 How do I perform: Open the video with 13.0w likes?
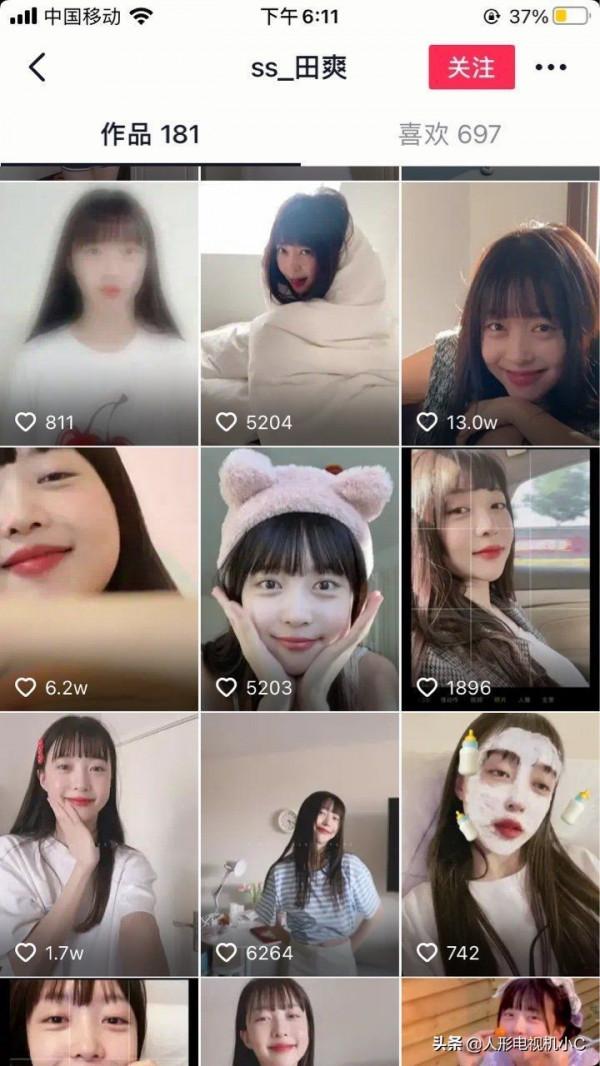[500, 312]
